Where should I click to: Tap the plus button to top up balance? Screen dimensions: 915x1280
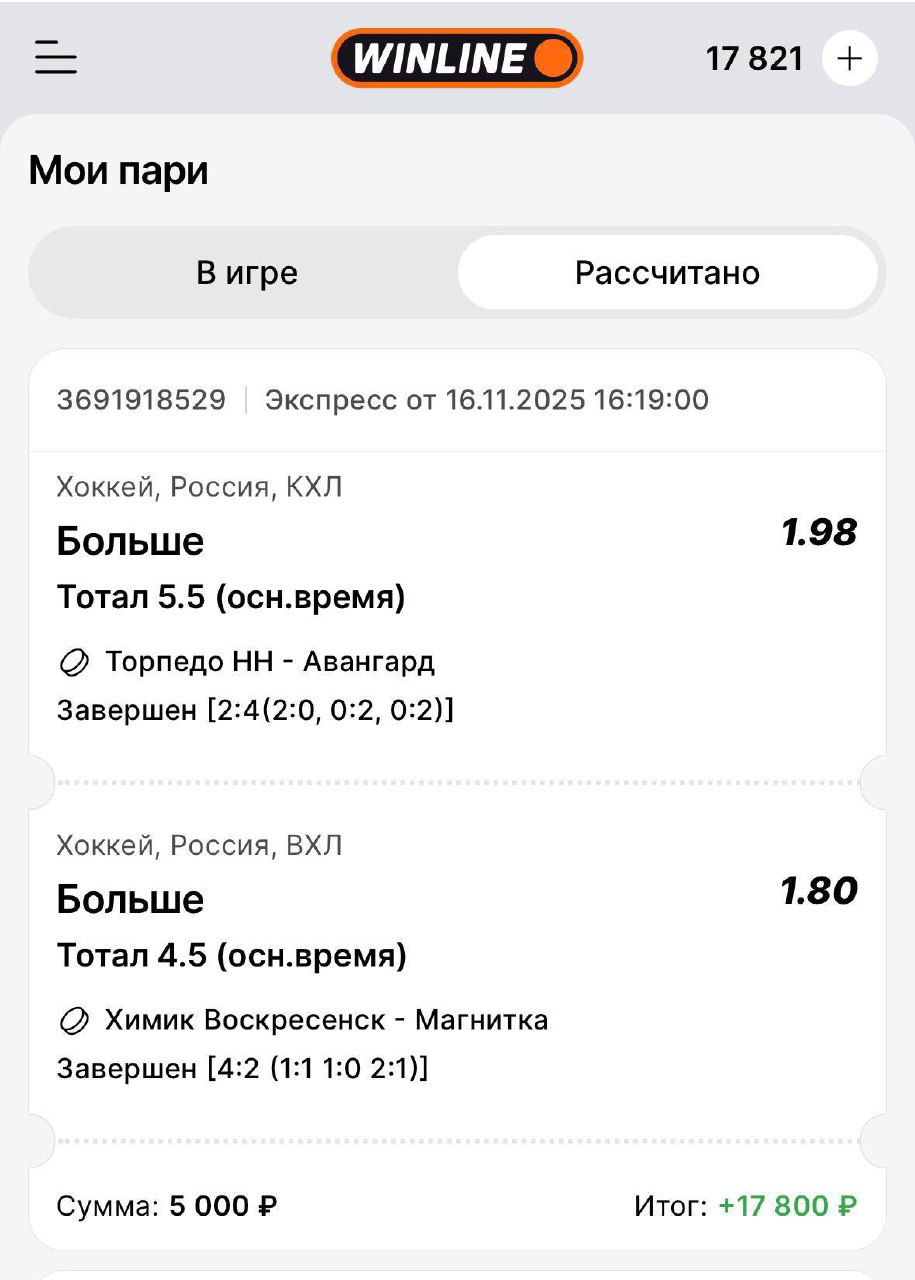(x=849, y=59)
